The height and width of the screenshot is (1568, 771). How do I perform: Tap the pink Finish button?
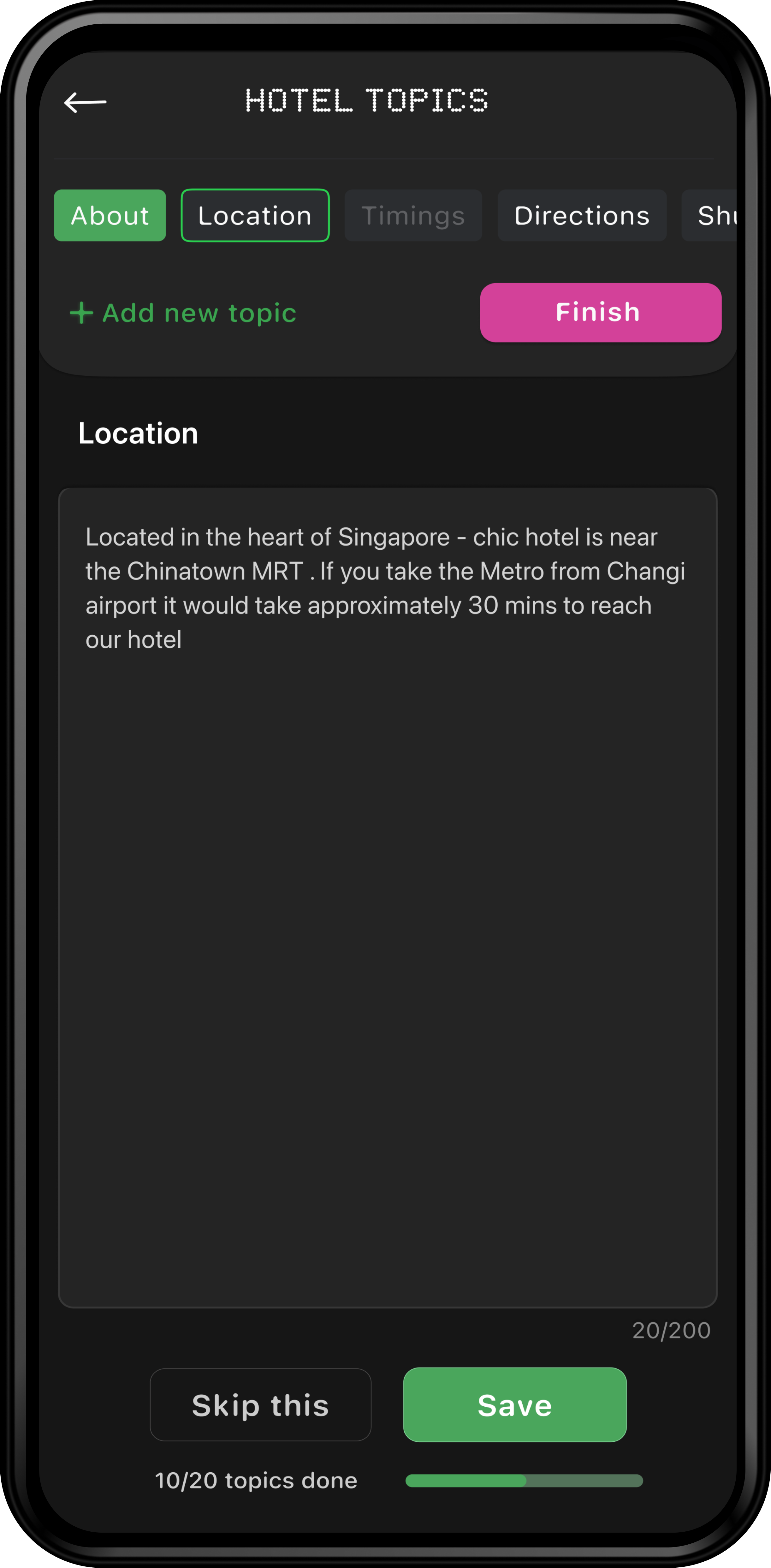(600, 312)
